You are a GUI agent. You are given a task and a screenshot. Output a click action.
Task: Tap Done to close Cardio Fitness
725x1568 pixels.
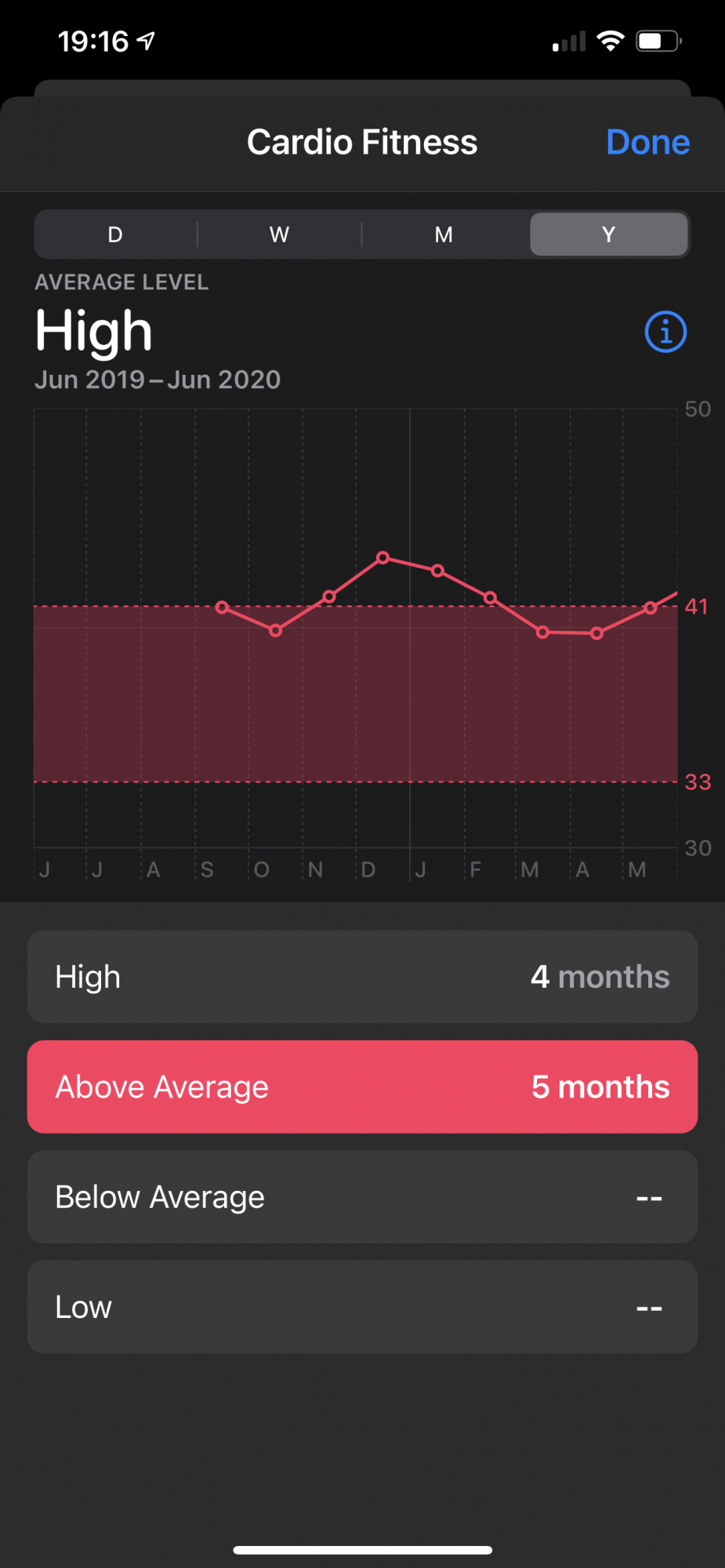point(647,143)
